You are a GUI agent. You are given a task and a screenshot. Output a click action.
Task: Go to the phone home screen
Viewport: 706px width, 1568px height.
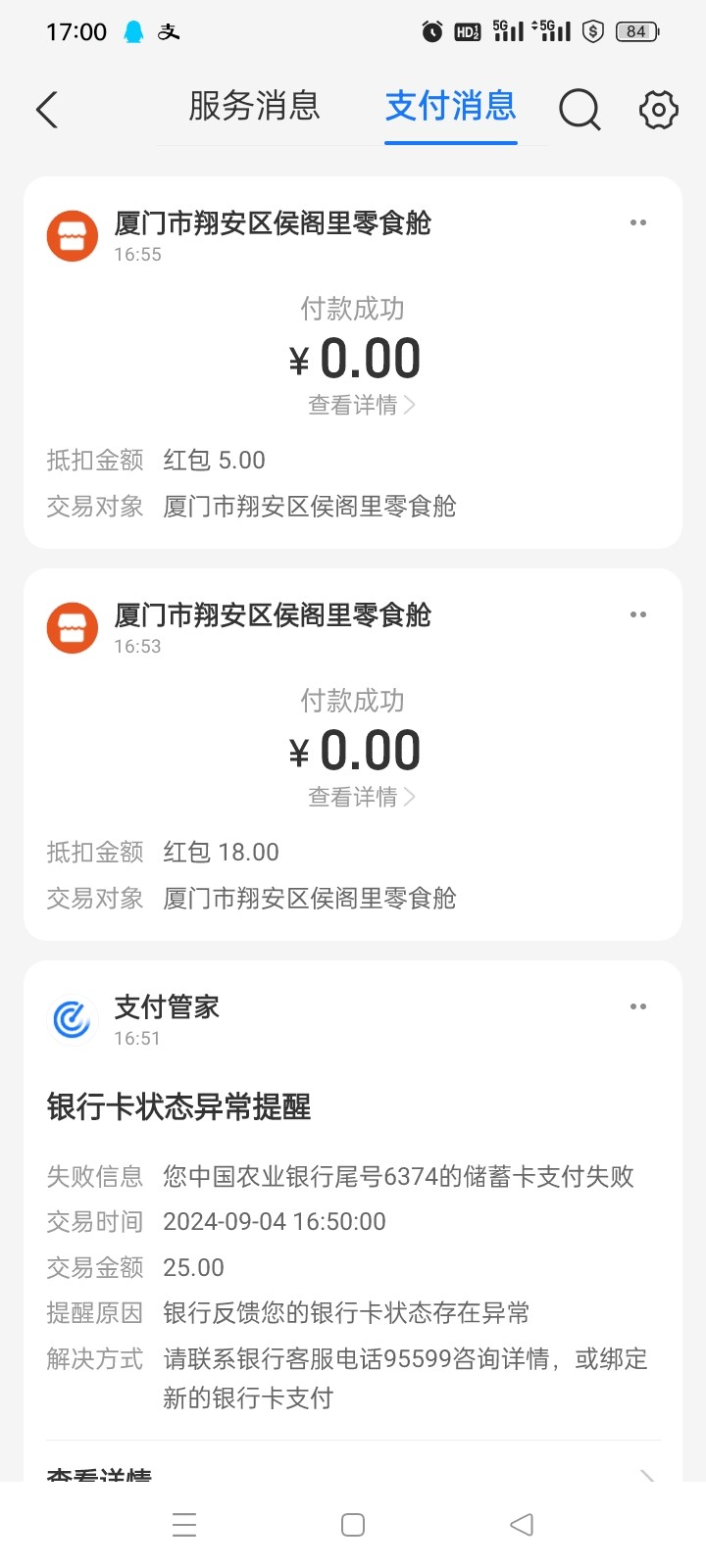353,1525
